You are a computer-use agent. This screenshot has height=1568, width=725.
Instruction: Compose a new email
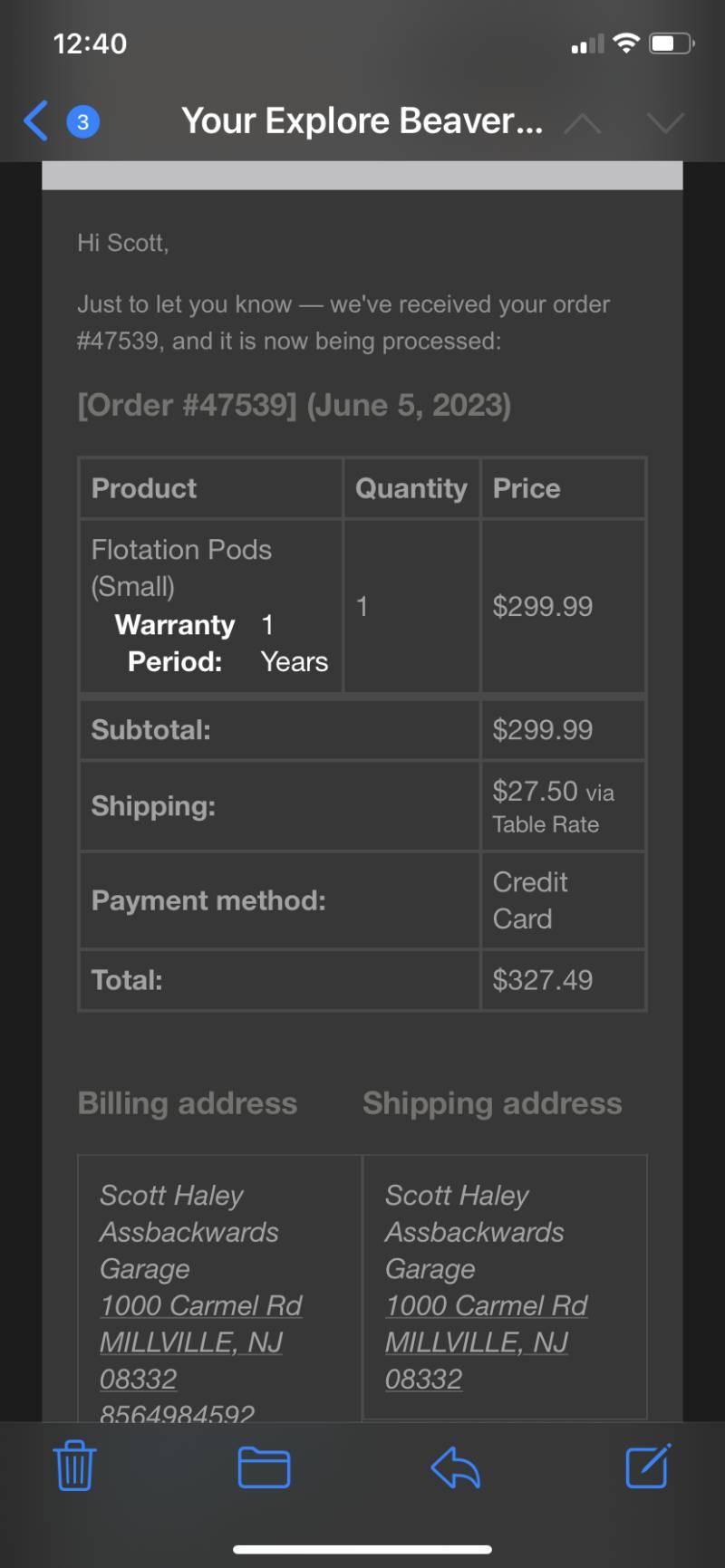tap(649, 1466)
